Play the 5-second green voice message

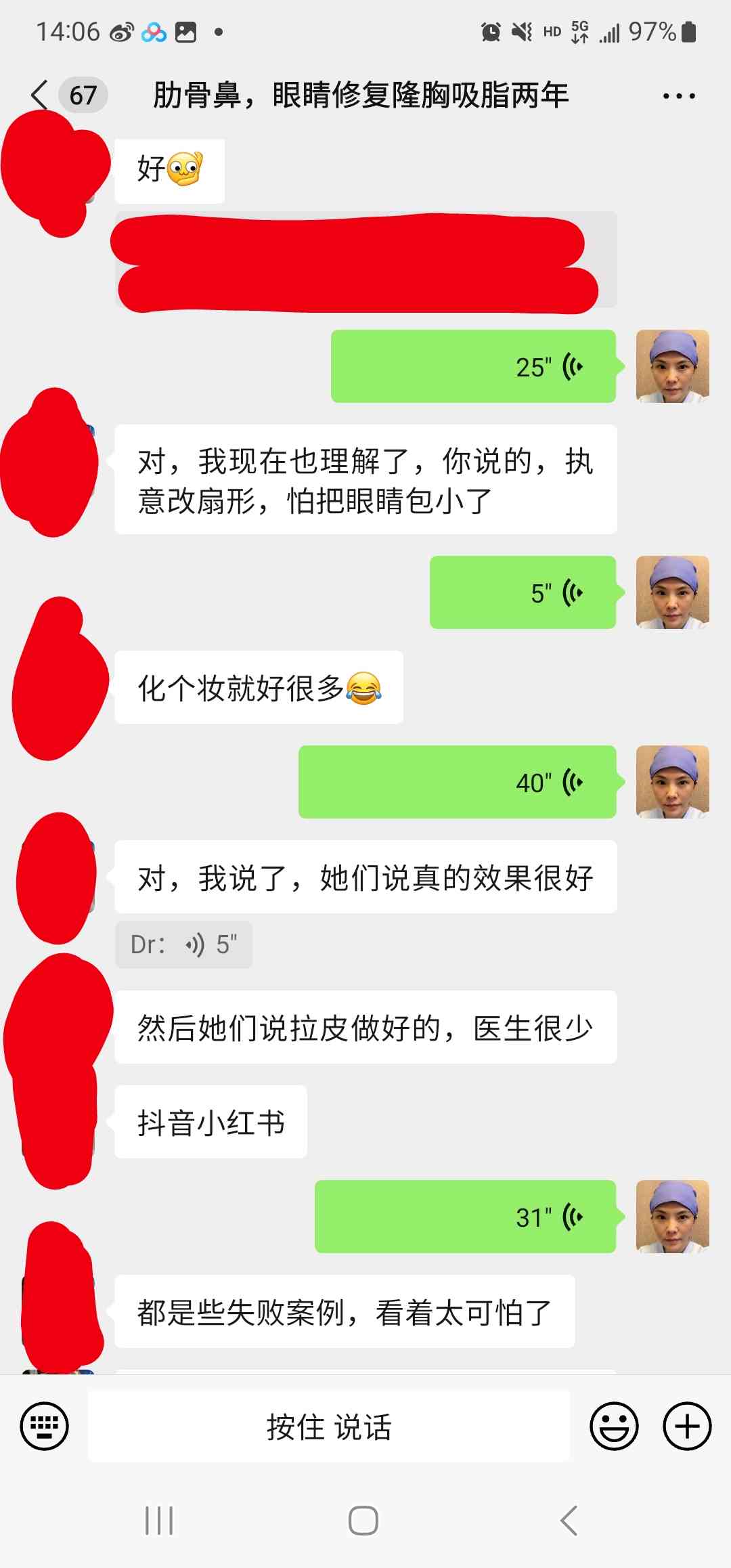[x=523, y=592]
